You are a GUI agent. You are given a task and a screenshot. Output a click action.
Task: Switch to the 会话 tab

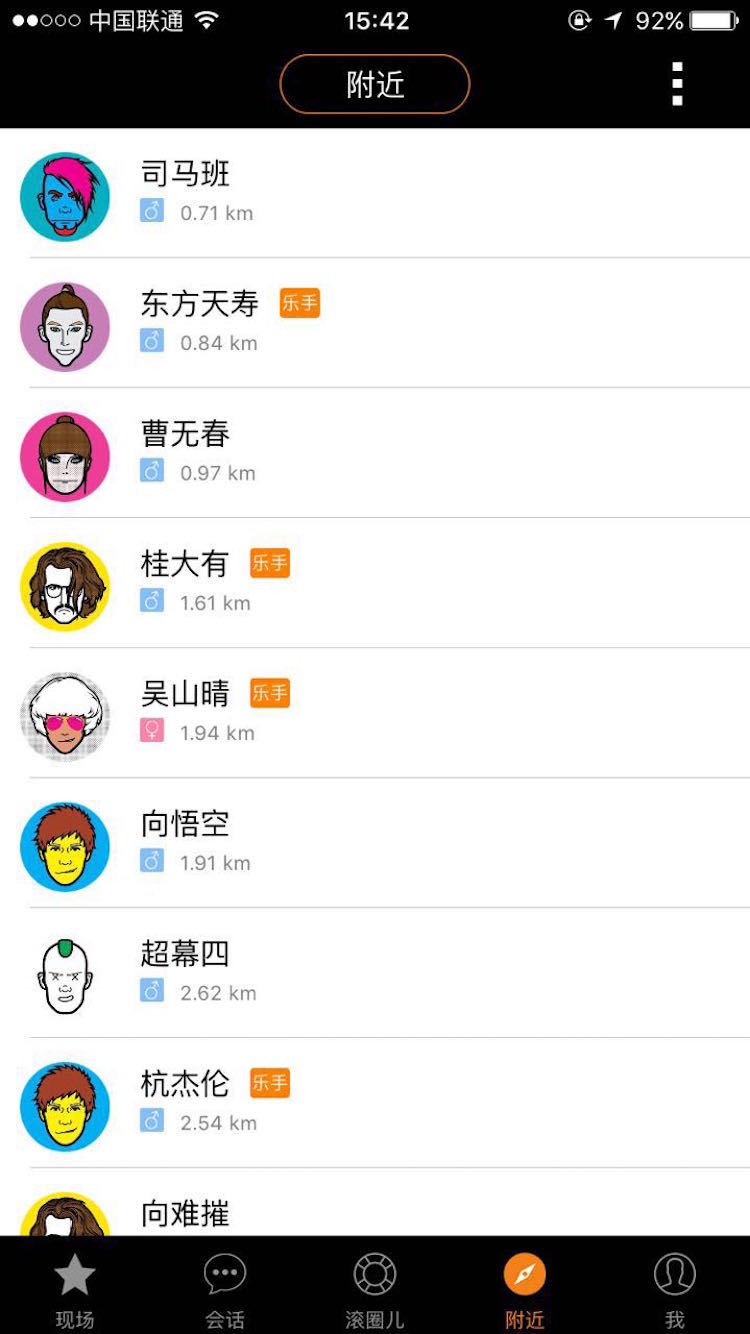225,1288
